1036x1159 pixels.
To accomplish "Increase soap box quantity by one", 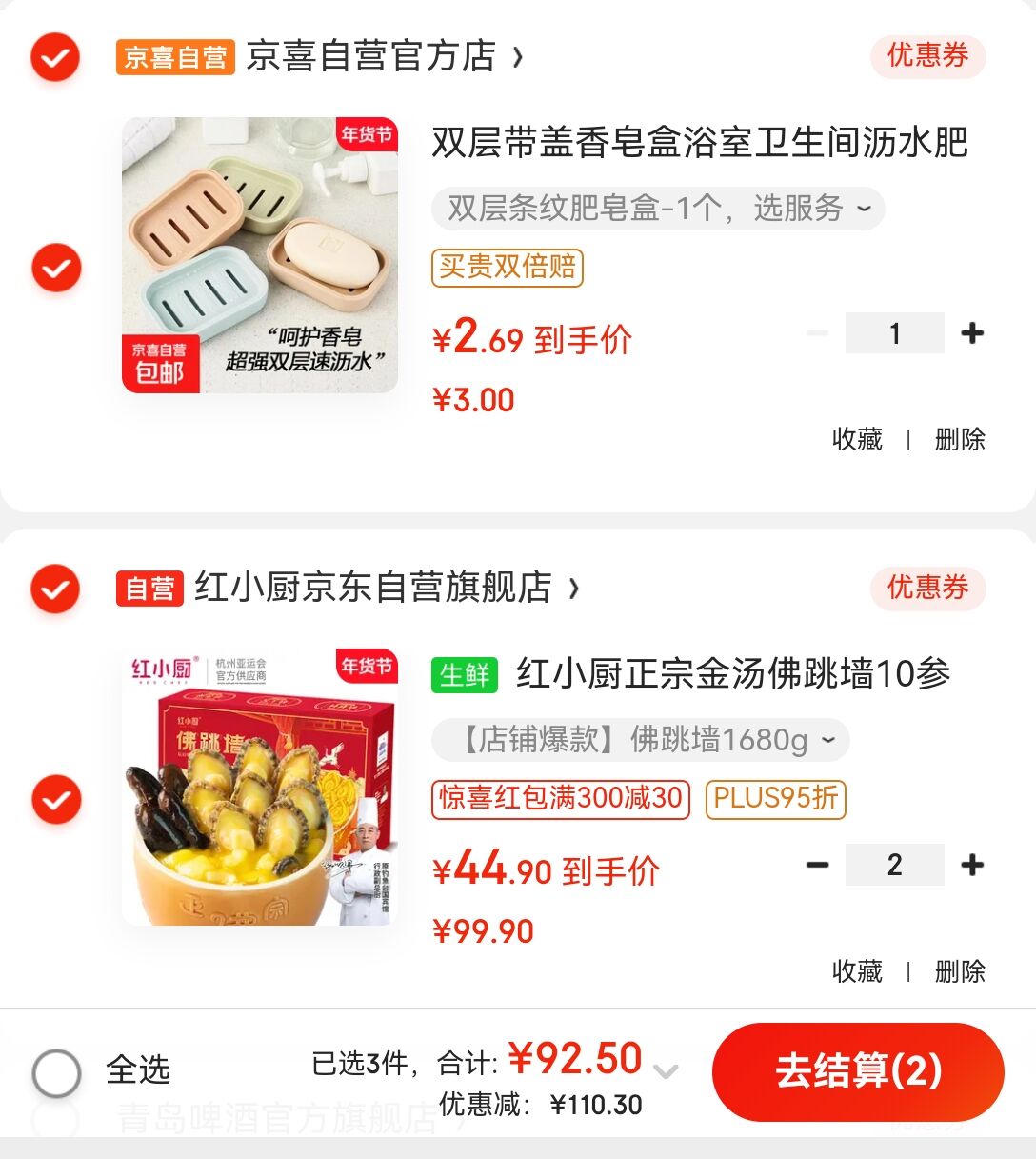I will 972,333.
